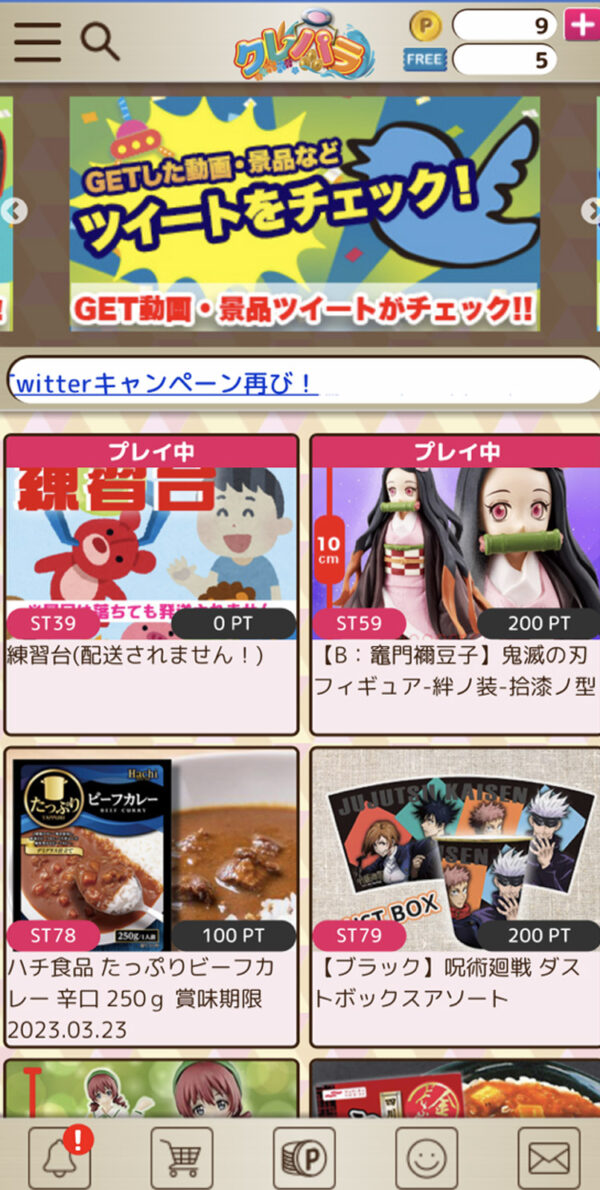Open the shopping cart tab

tap(182, 1157)
